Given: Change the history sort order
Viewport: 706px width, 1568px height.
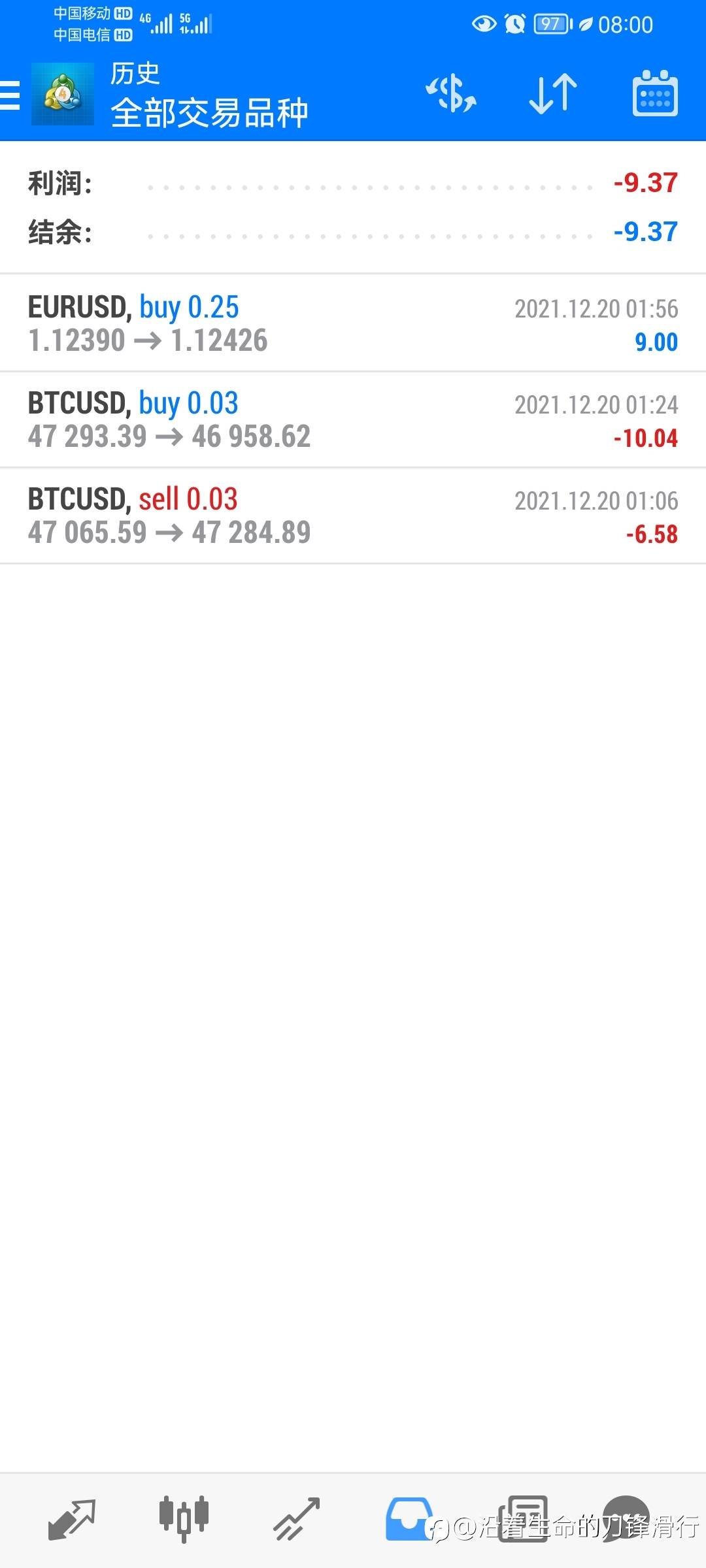Looking at the screenshot, I should coord(552,94).
